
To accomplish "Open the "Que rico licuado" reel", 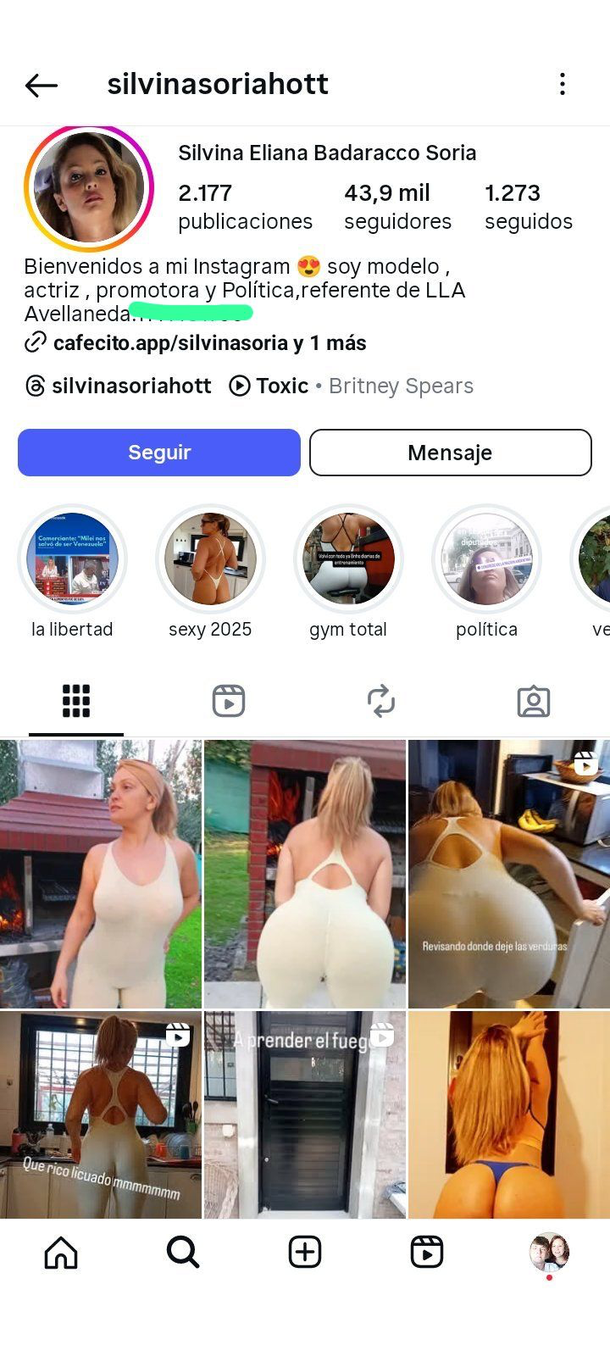I will pyautogui.click(x=100, y=1114).
